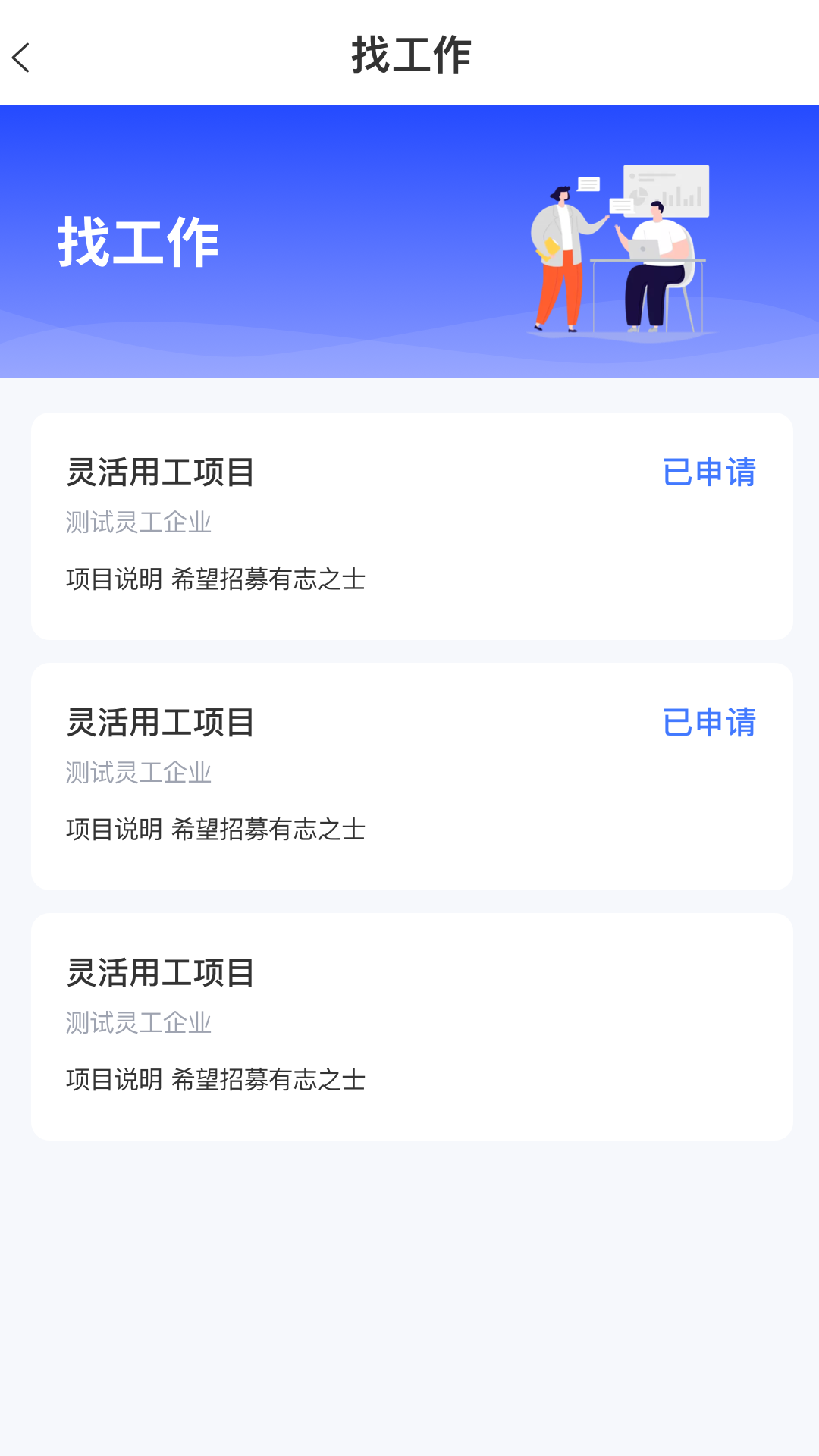Click the first job card's title text
This screenshot has width=819, height=1456.
pos(159,470)
